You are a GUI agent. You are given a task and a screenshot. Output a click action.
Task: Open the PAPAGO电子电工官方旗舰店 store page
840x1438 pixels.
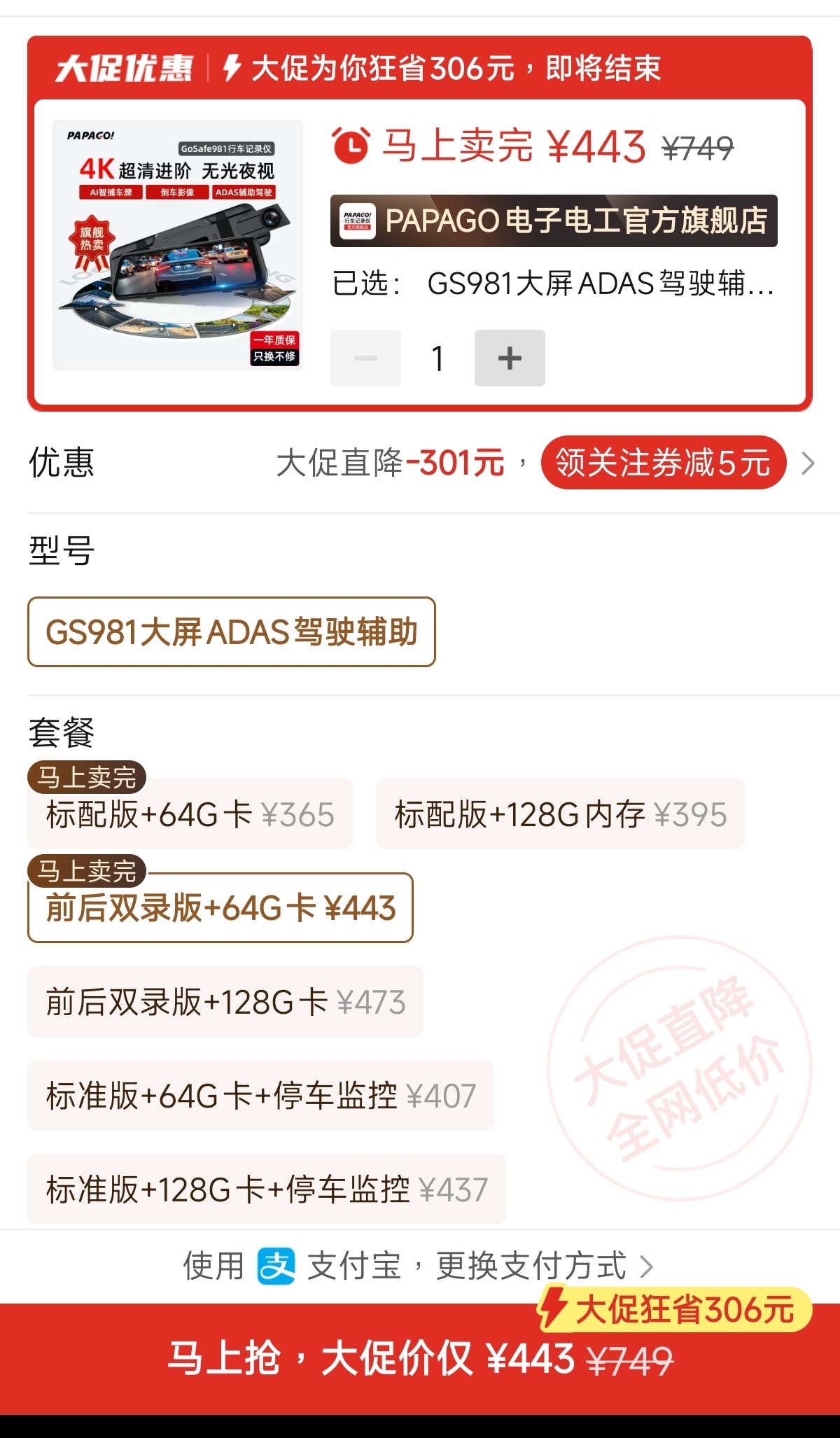pyautogui.click(x=554, y=221)
